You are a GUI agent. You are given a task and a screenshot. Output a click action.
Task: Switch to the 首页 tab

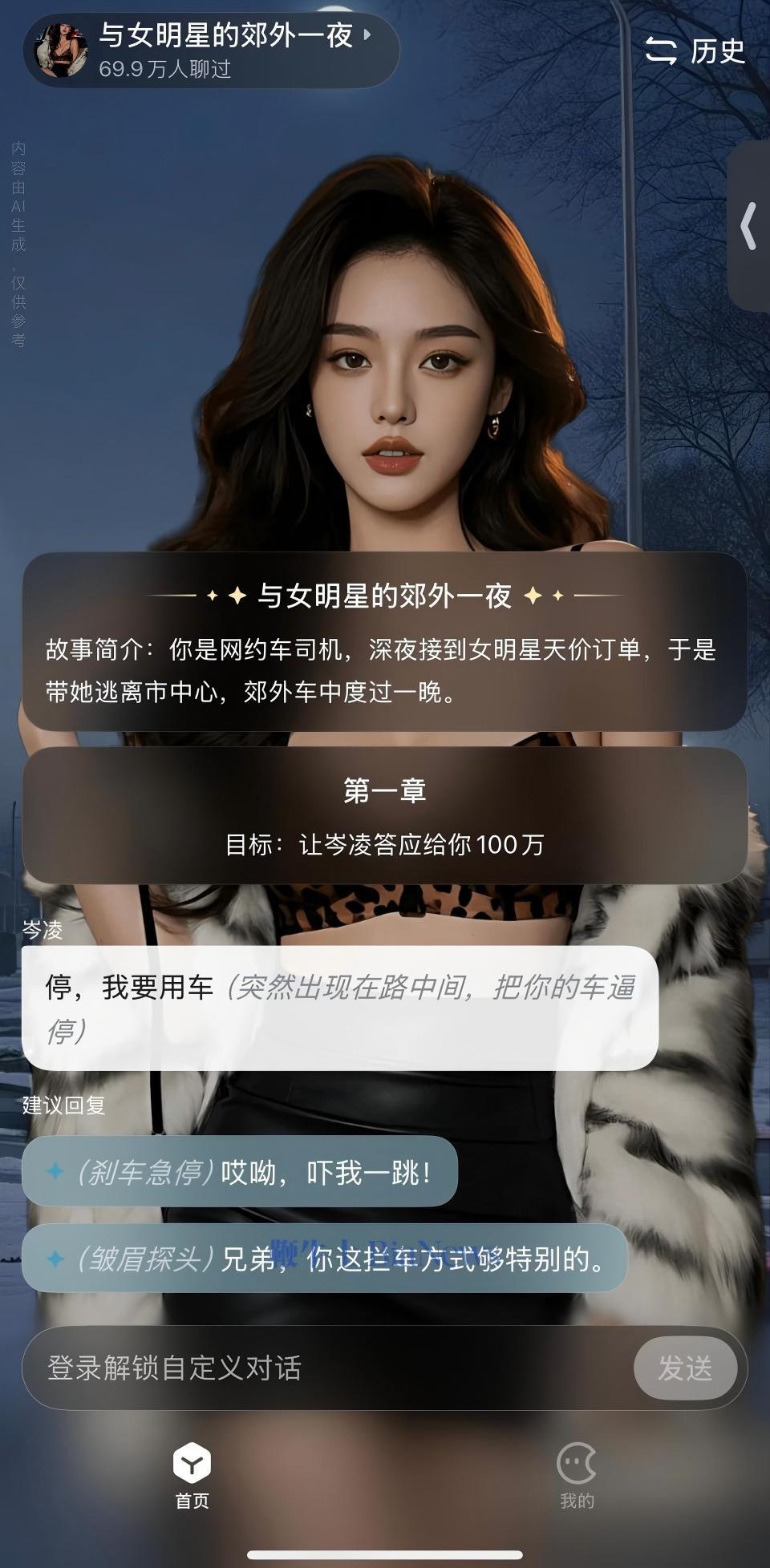(192, 1477)
